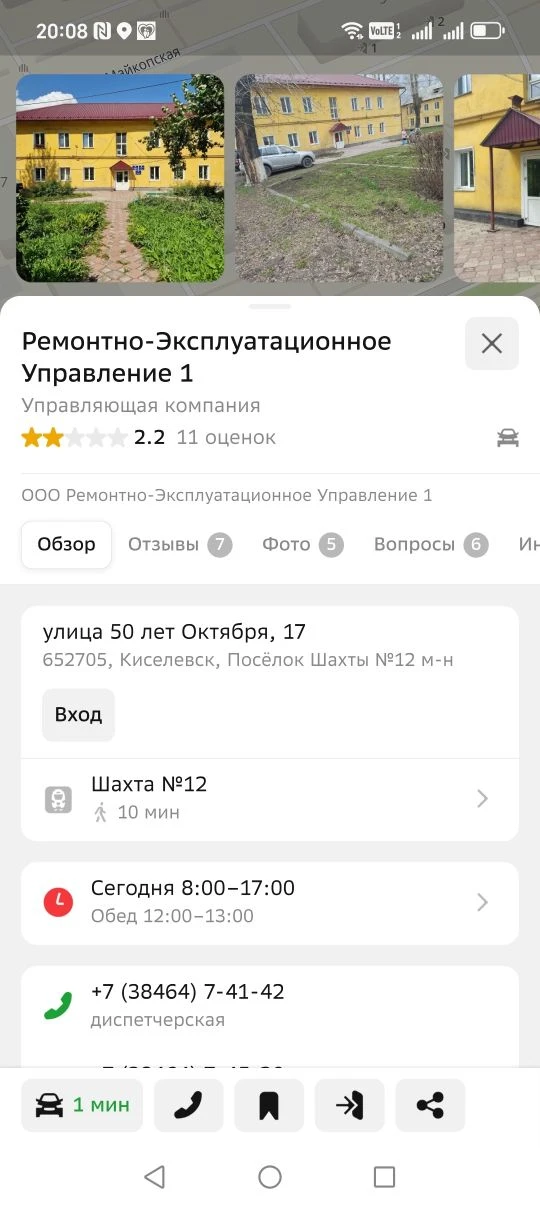Tap the phone call icon in bottom bar

(189, 1105)
